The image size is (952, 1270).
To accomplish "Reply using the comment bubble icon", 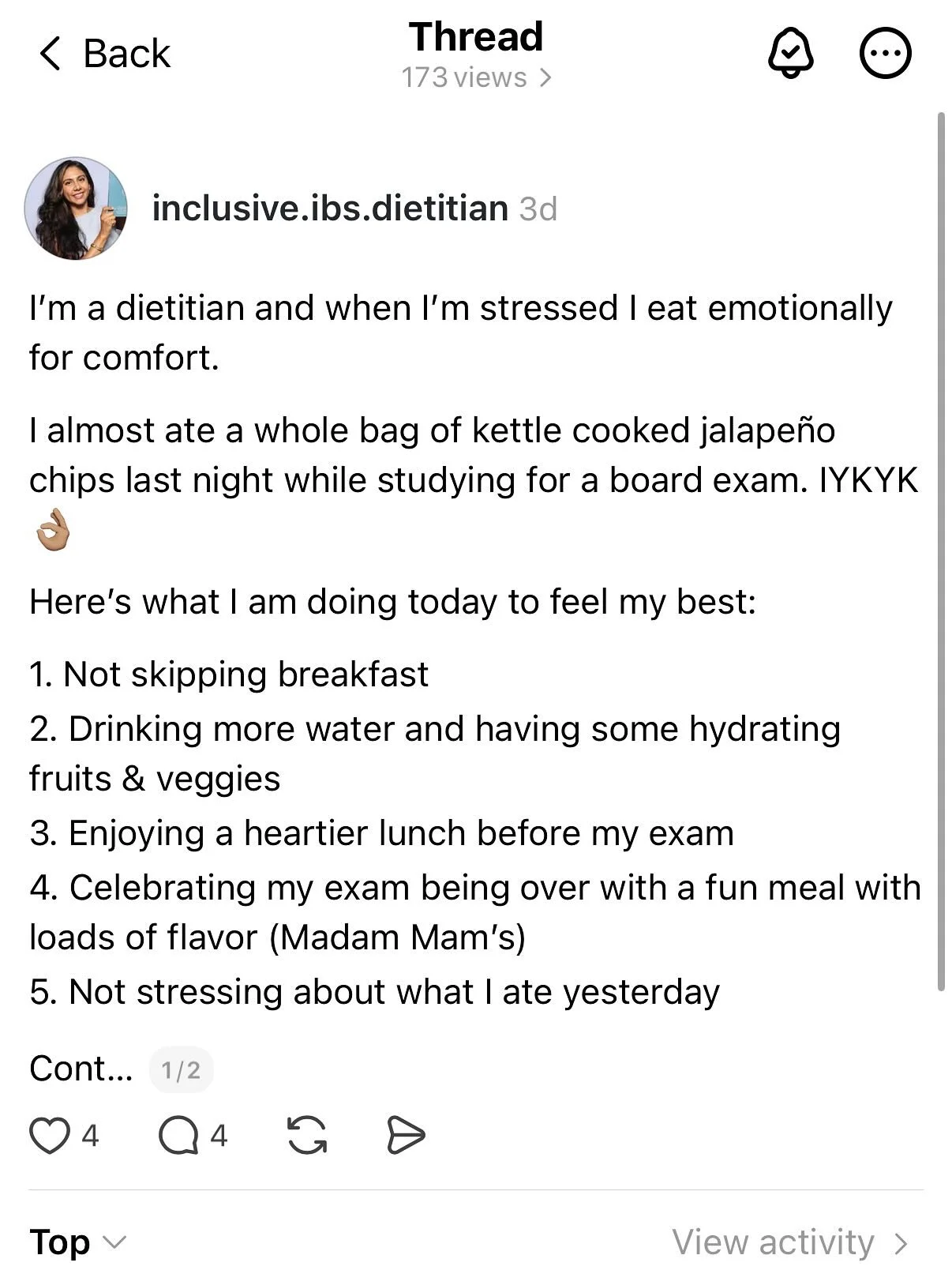I will [x=178, y=1136].
